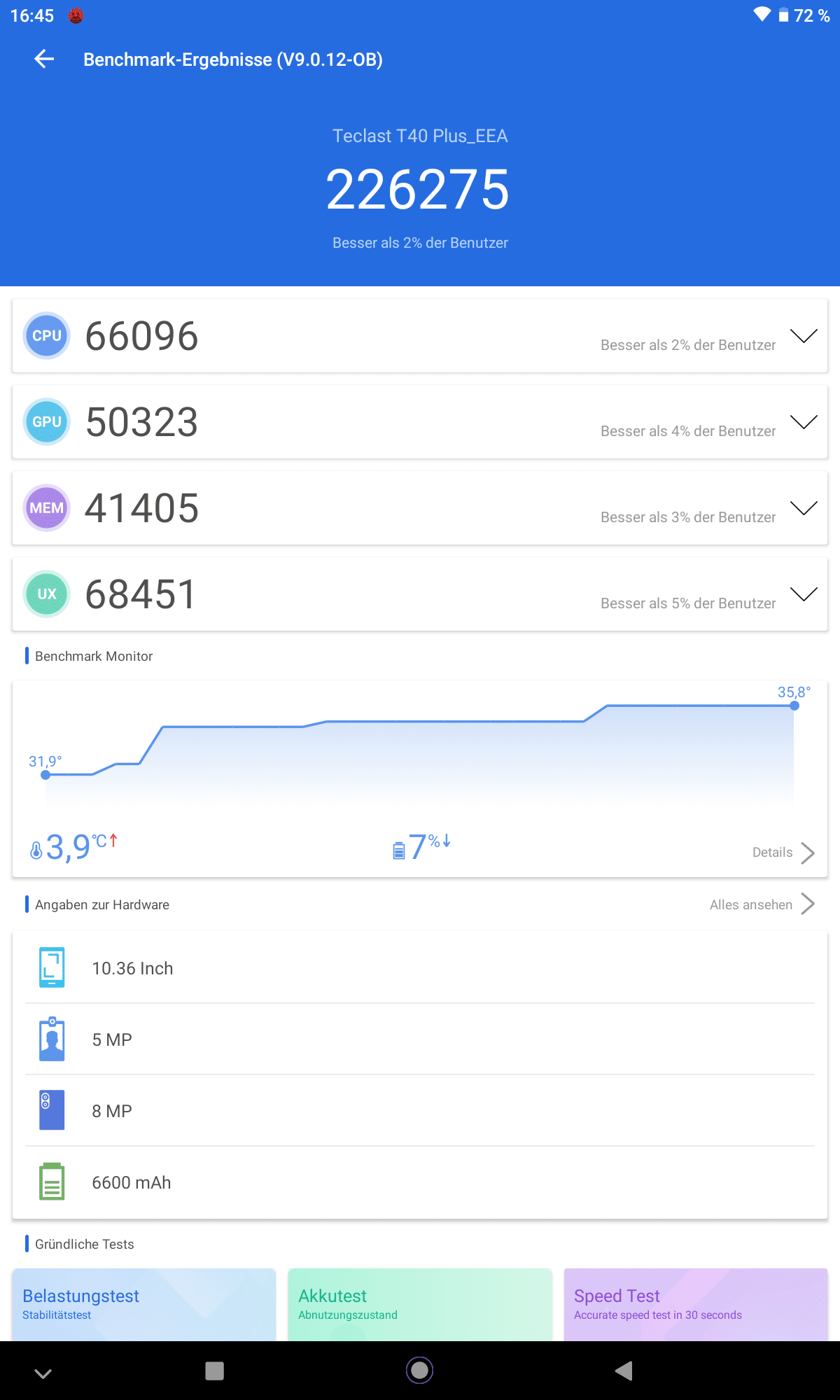Launch the Speed Test card
840x1400 pixels.
[x=696, y=1305]
